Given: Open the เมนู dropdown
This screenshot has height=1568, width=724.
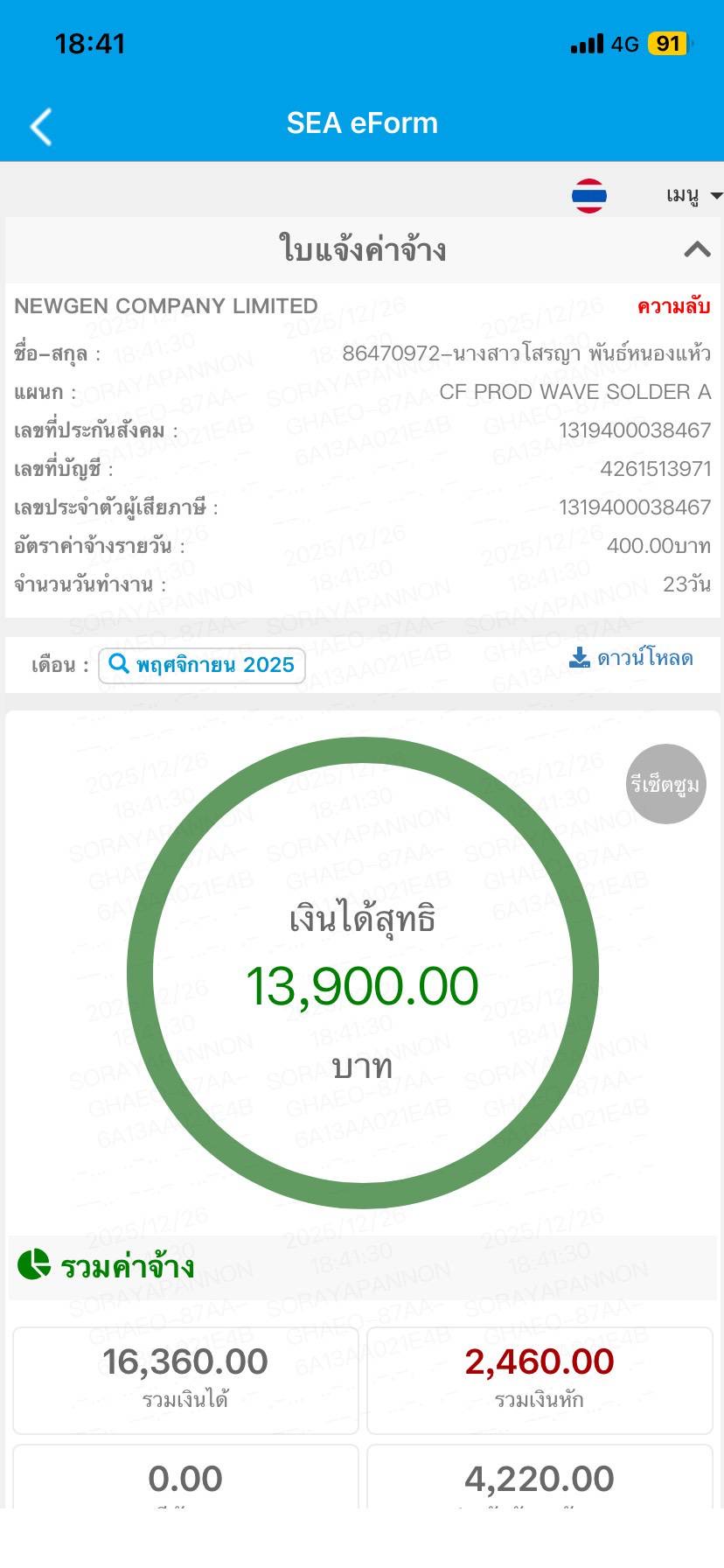Looking at the screenshot, I should pyautogui.click(x=693, y=195).
